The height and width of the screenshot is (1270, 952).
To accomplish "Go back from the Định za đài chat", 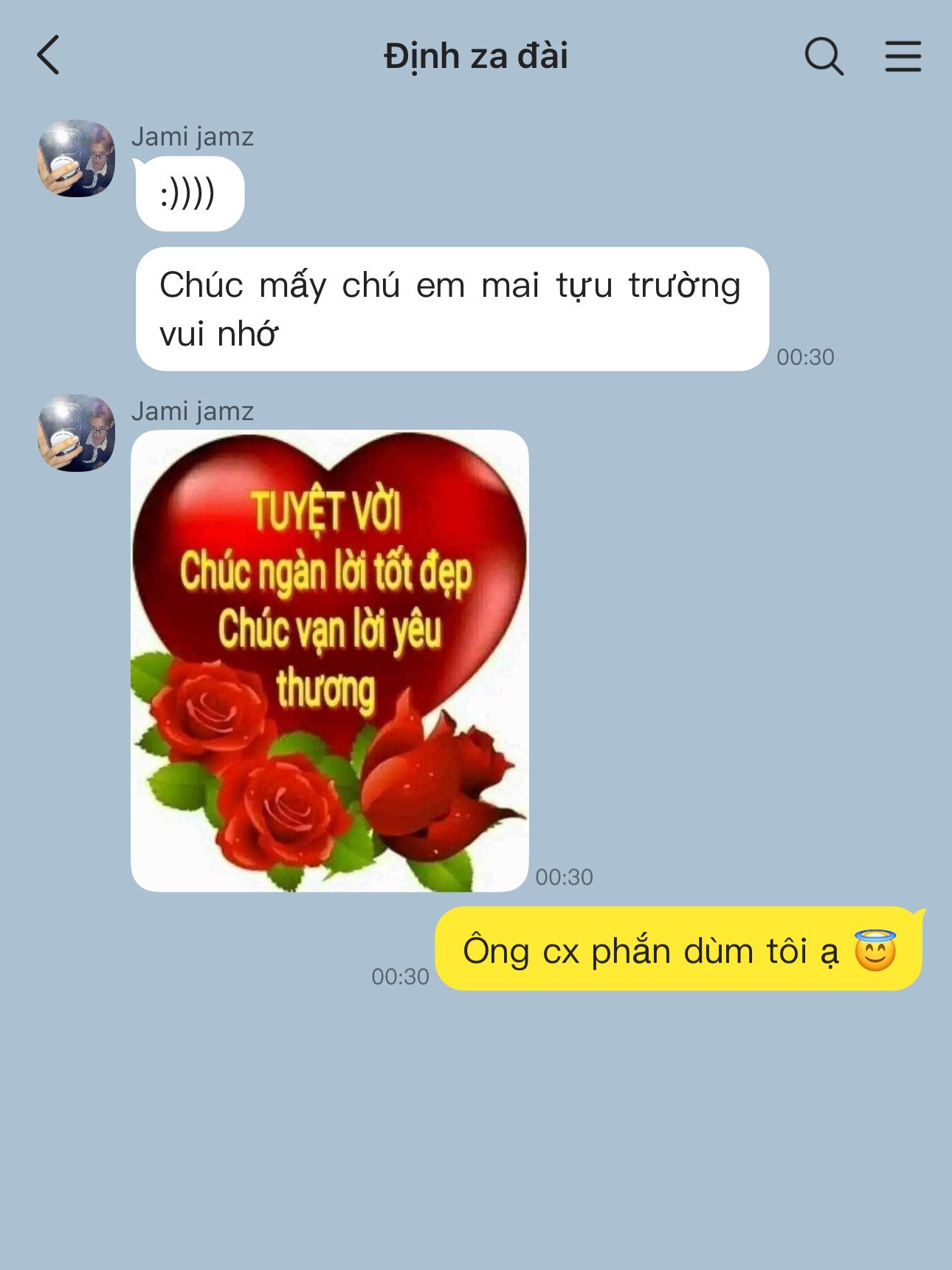I will pyautogui.click(x=49, y=56).
